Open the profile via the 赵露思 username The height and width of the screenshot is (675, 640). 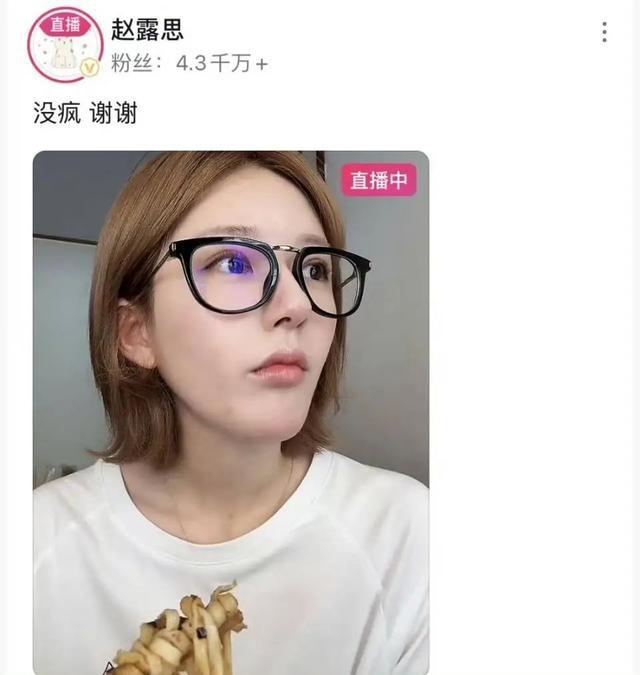tap(147, 30)
